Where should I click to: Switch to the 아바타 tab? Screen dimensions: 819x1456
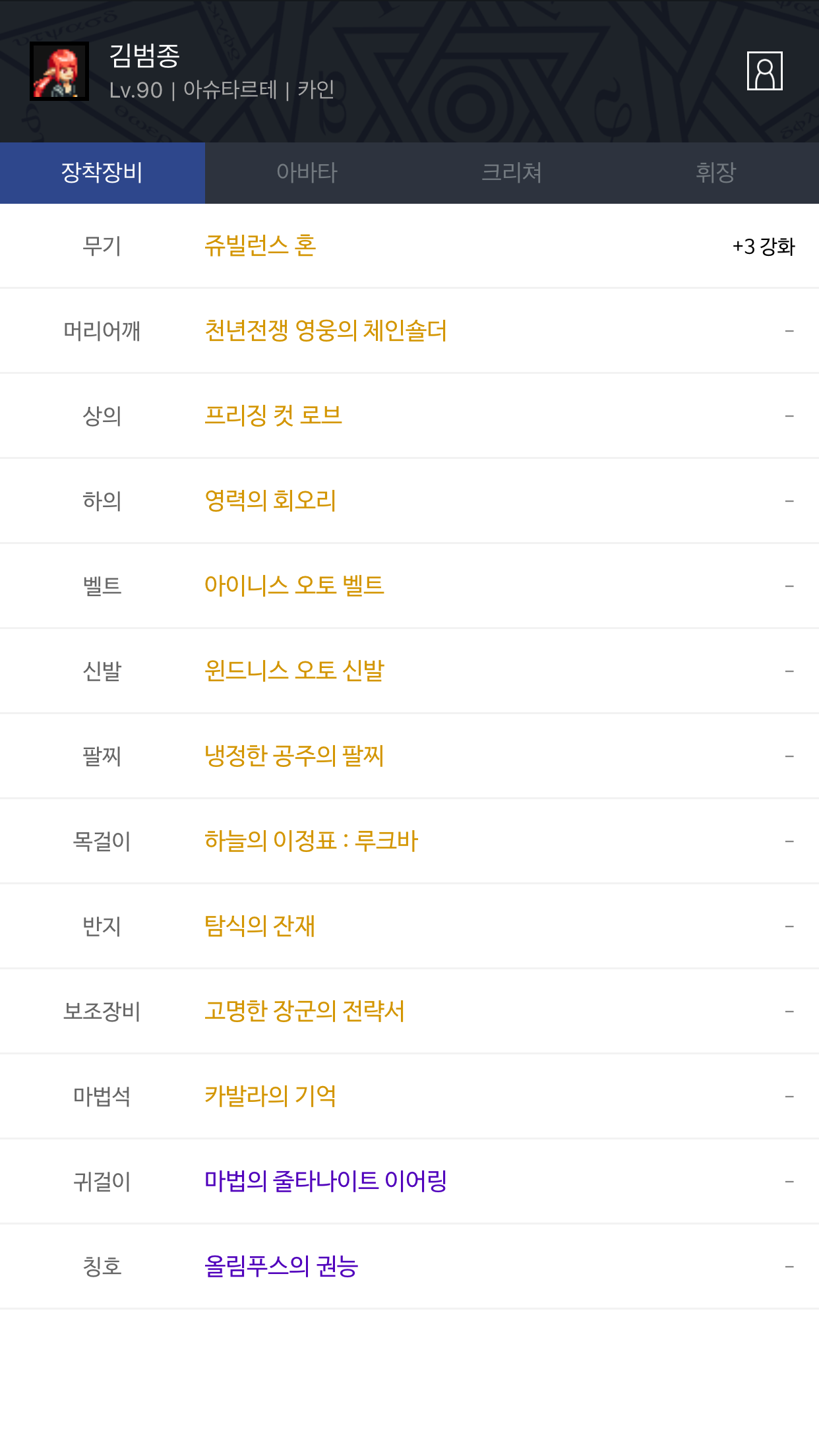307,173
